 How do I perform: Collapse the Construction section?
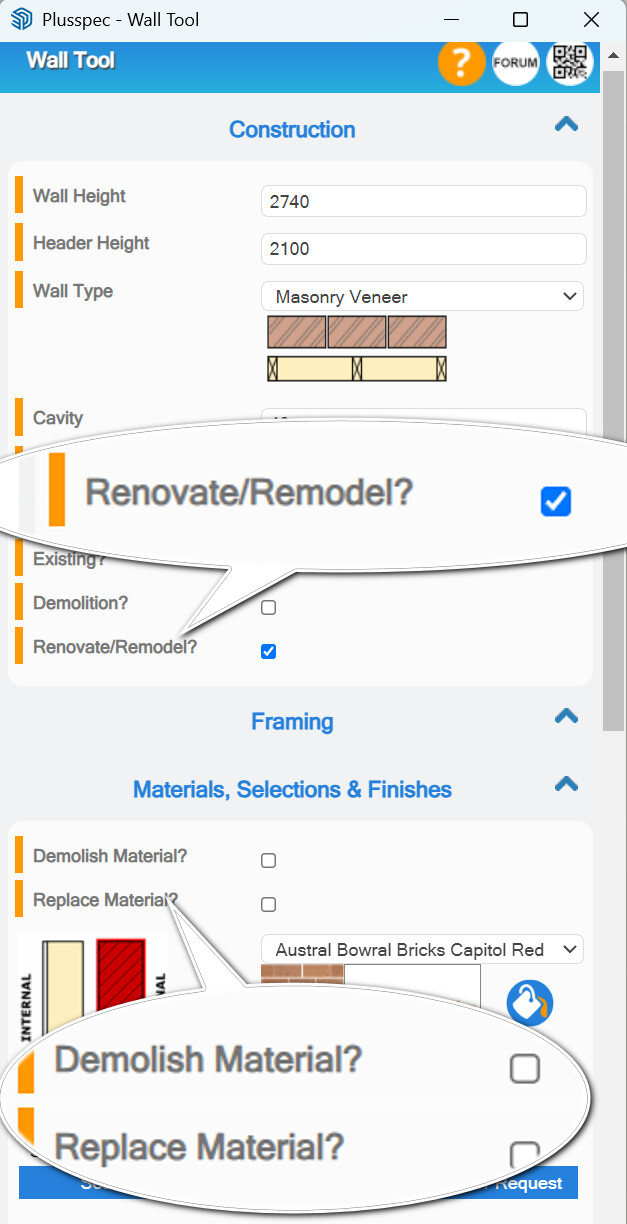pos(566,125)
